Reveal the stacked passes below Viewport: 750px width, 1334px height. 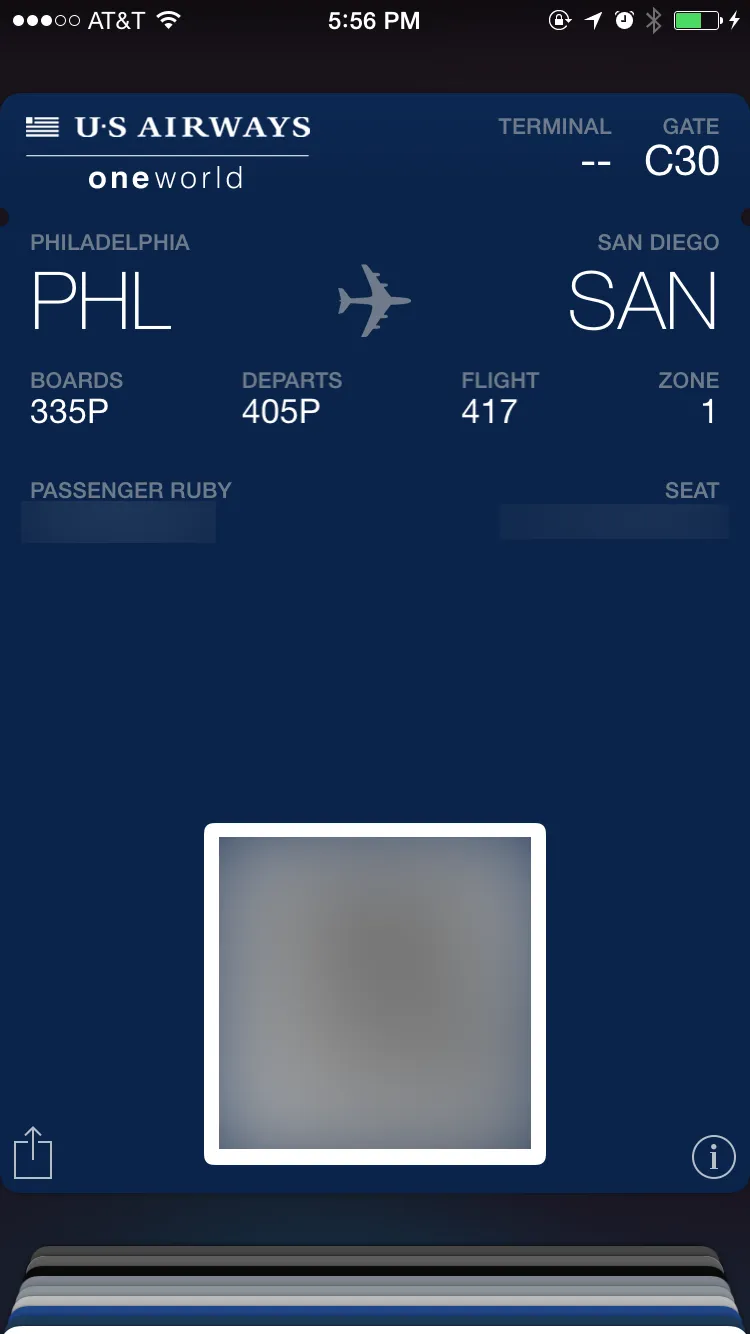click(375, 1288)
